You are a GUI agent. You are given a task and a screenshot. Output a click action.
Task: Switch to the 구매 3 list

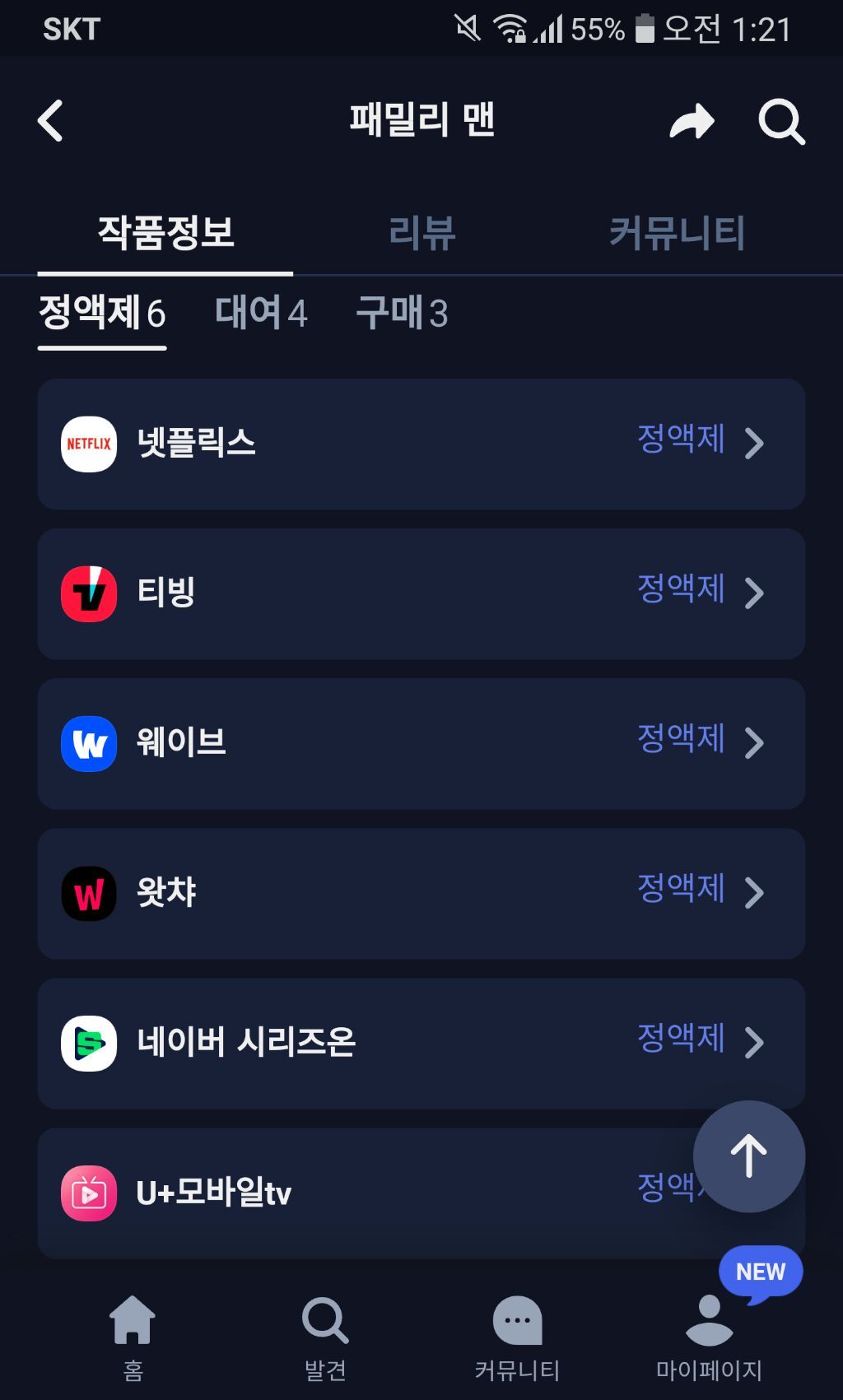pos(403,313)
